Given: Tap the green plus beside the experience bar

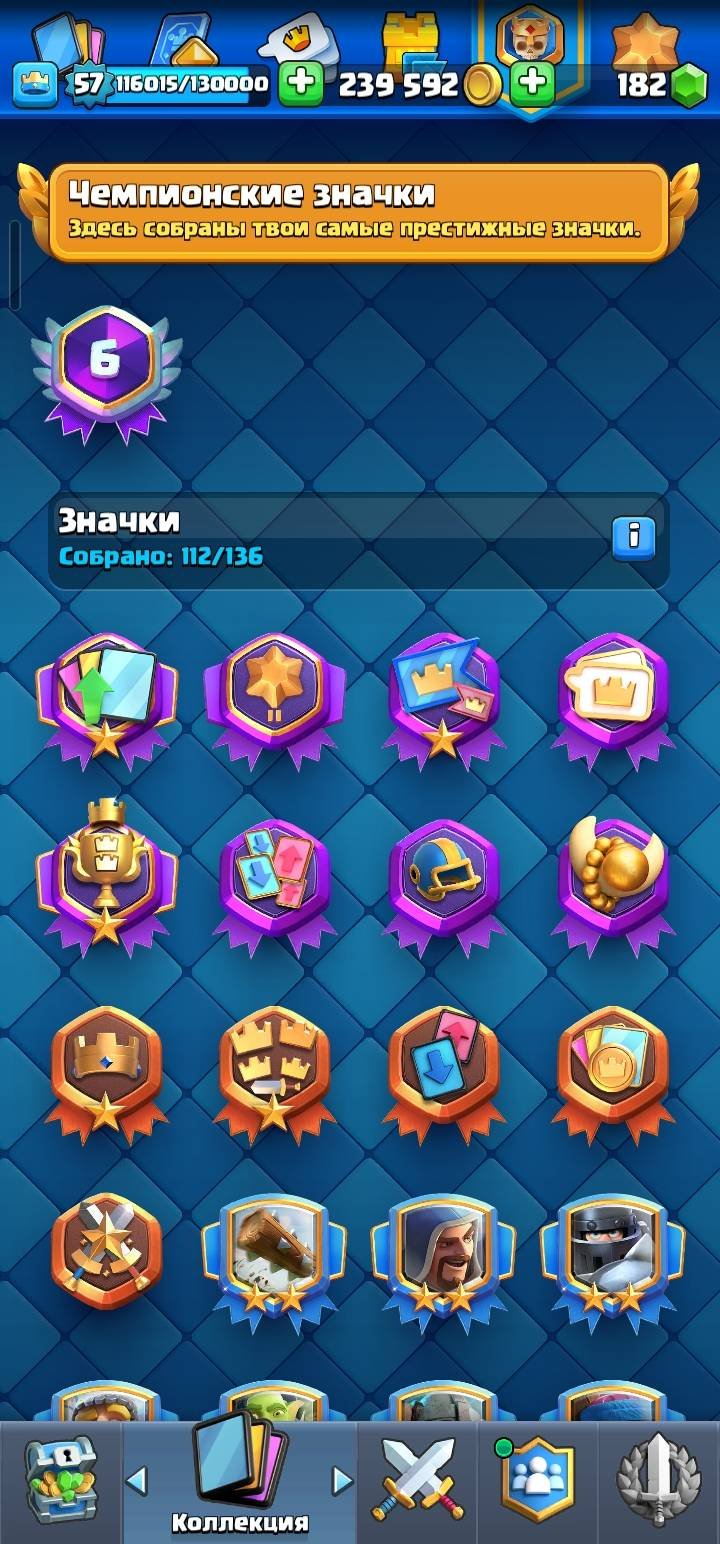Looking at the screenshot, I should point(300,85).
